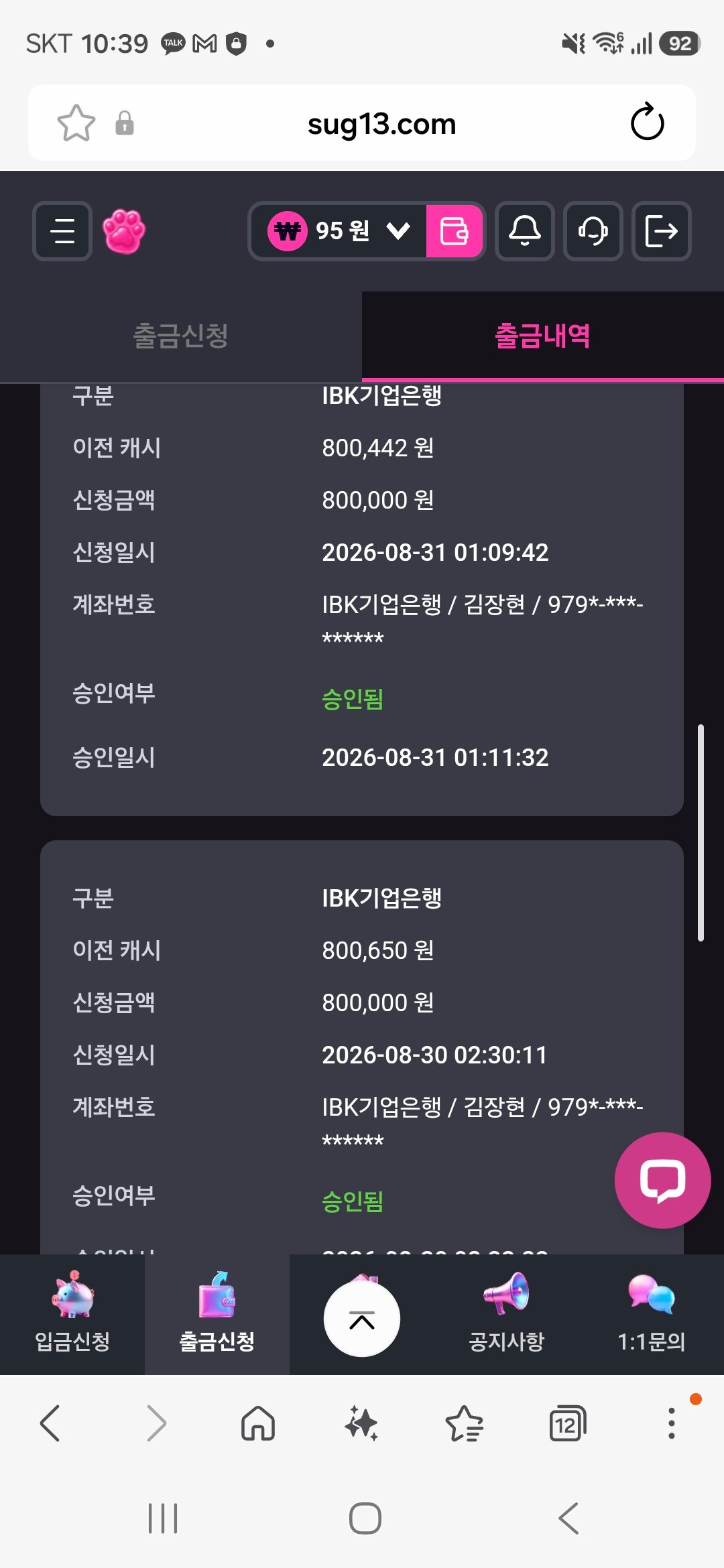
Task: Go to 출금신청 in bottom bar
Action: click(x=217, y=1314)
